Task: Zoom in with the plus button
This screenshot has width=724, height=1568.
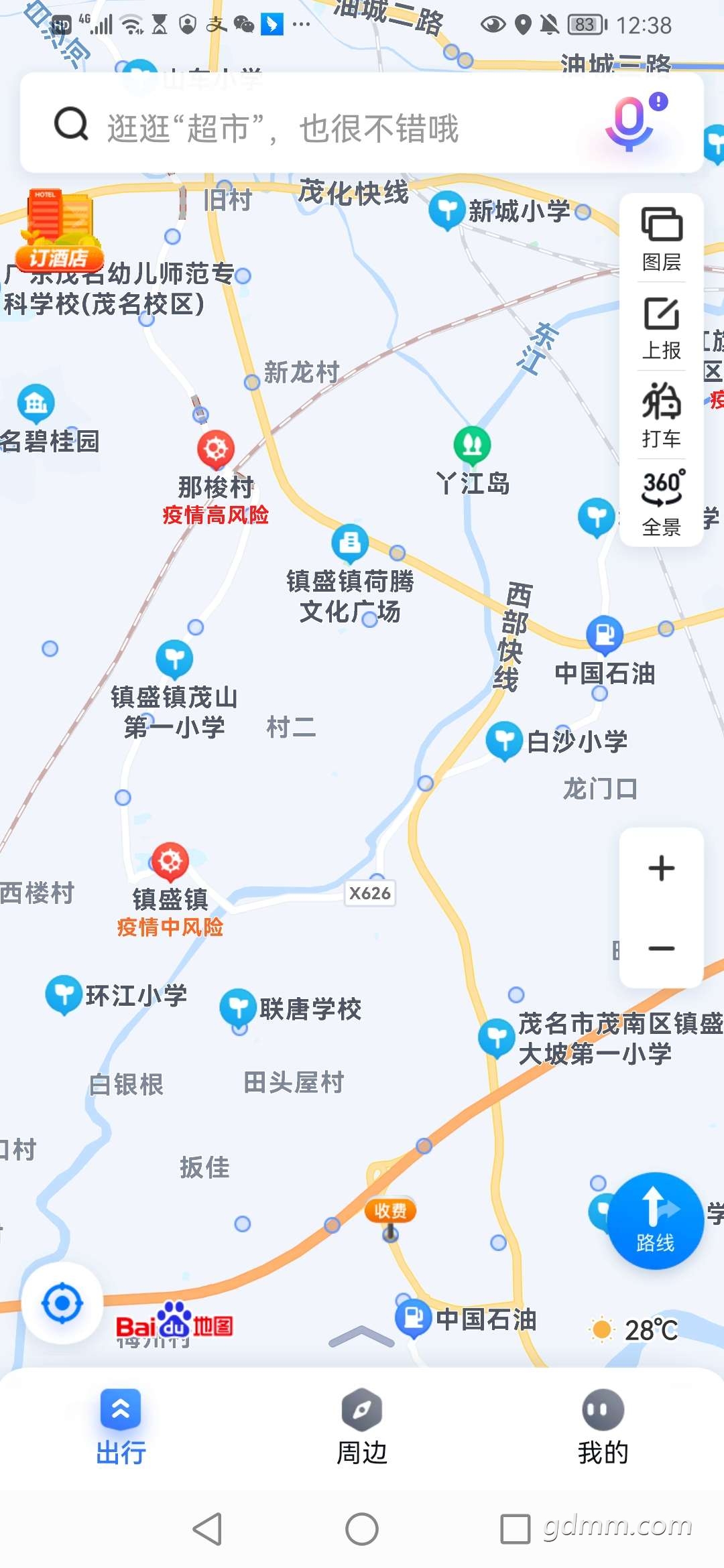Action: click(x=662, y=868)
